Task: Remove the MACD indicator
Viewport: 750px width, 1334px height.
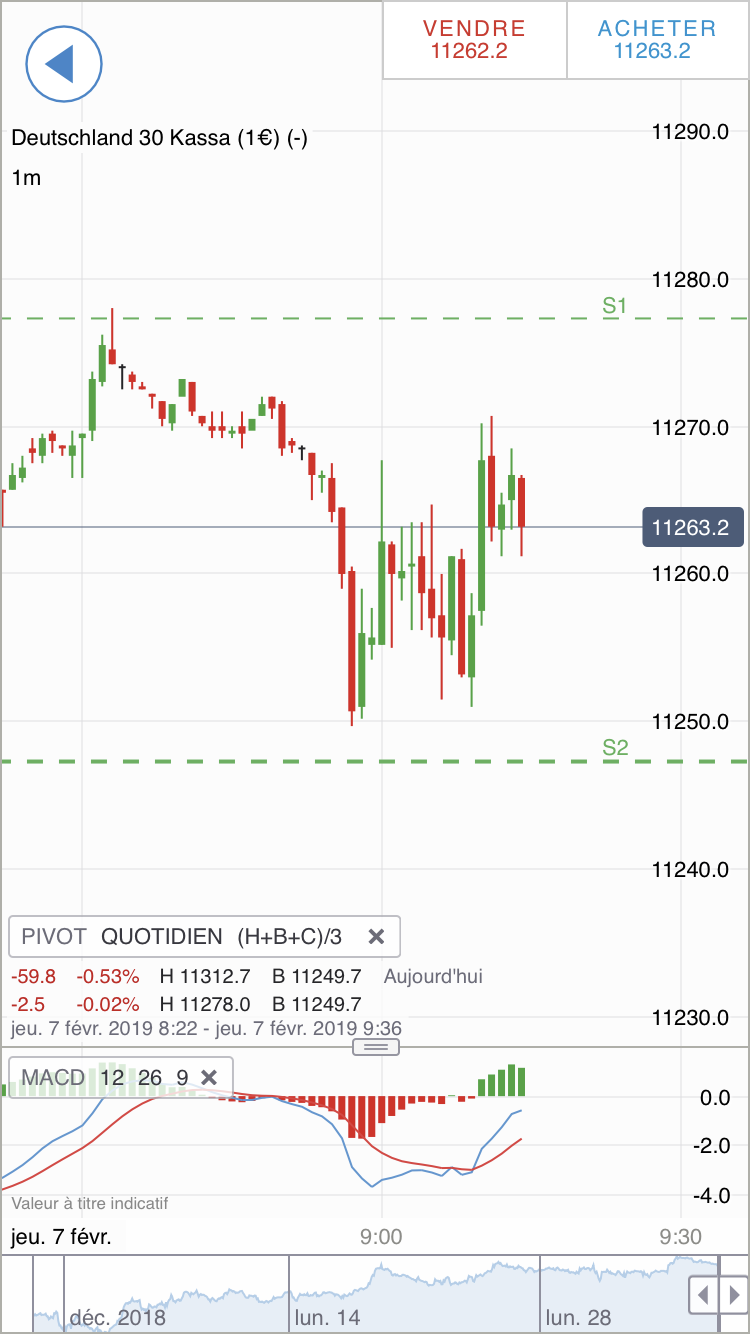Action: point(209,1077)
